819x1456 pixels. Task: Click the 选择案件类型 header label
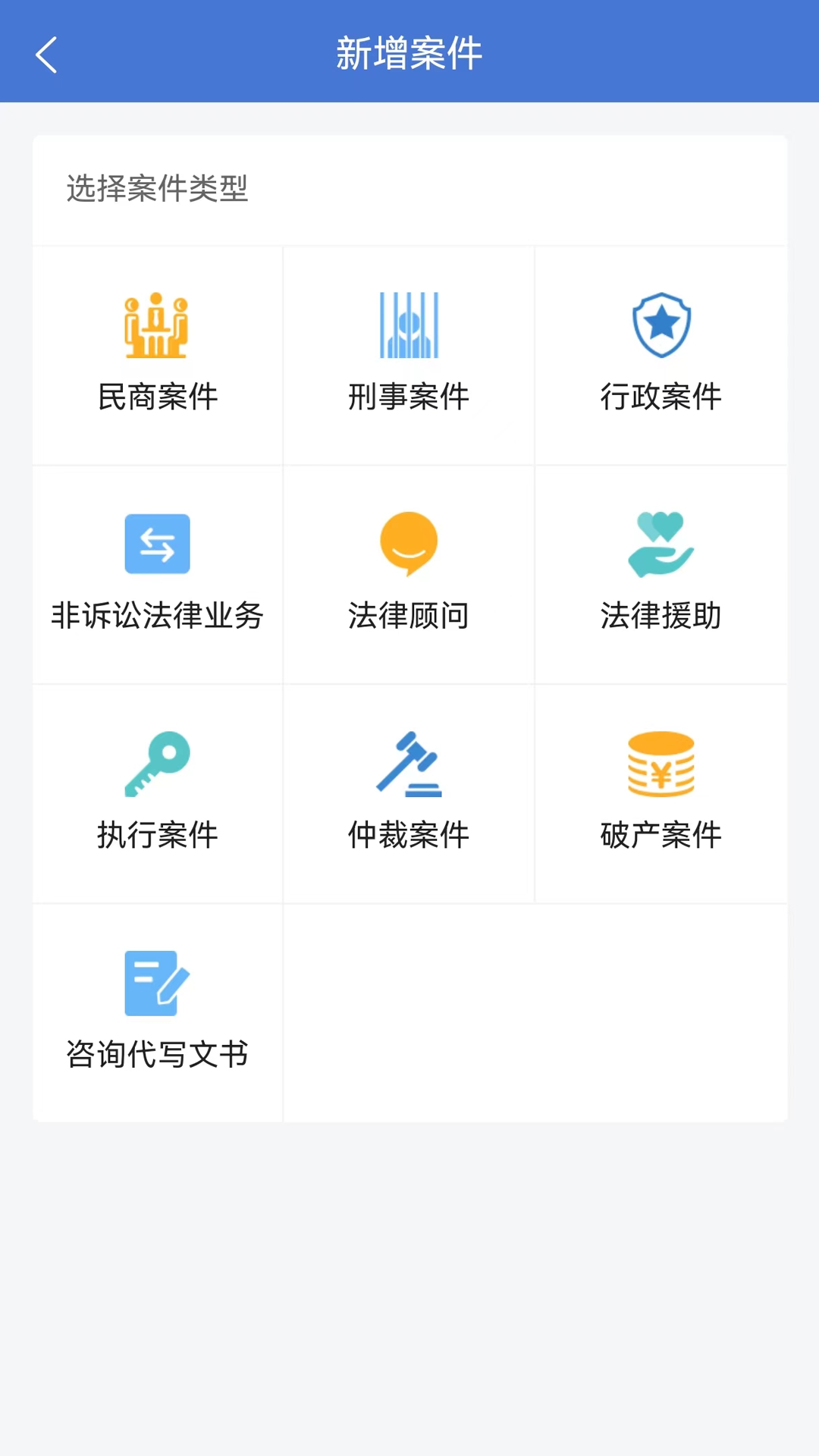(x=158, y=191)
